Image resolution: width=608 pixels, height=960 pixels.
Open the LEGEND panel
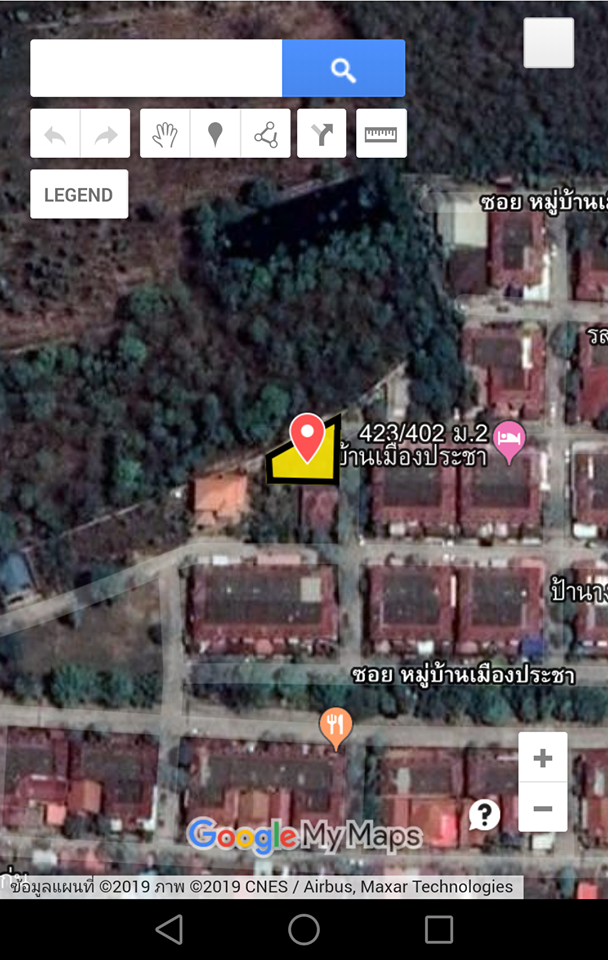(79, 194)
